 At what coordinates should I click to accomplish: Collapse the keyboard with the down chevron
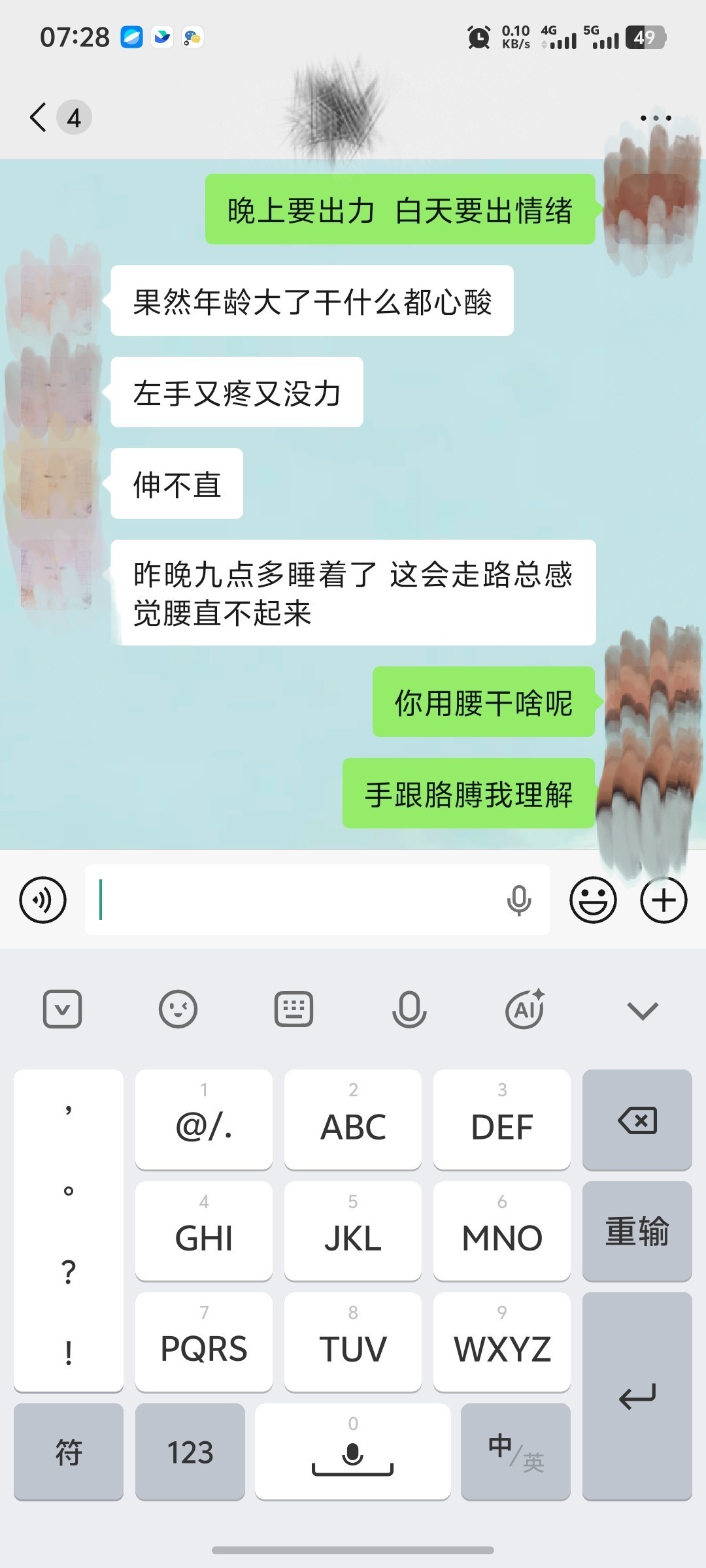click(x=643, y=1011)
